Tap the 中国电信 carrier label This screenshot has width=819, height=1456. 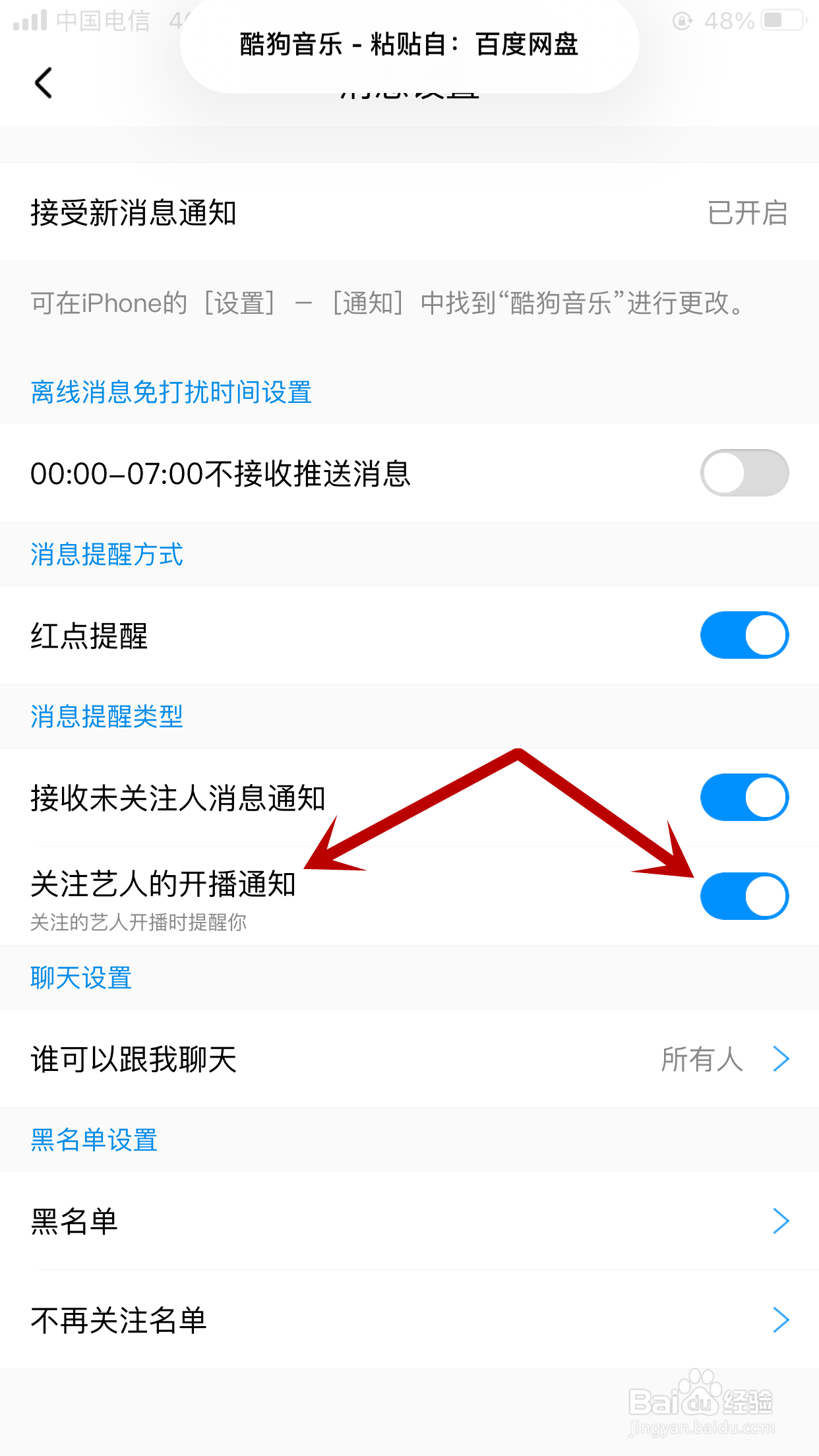[x=102, y=20]
